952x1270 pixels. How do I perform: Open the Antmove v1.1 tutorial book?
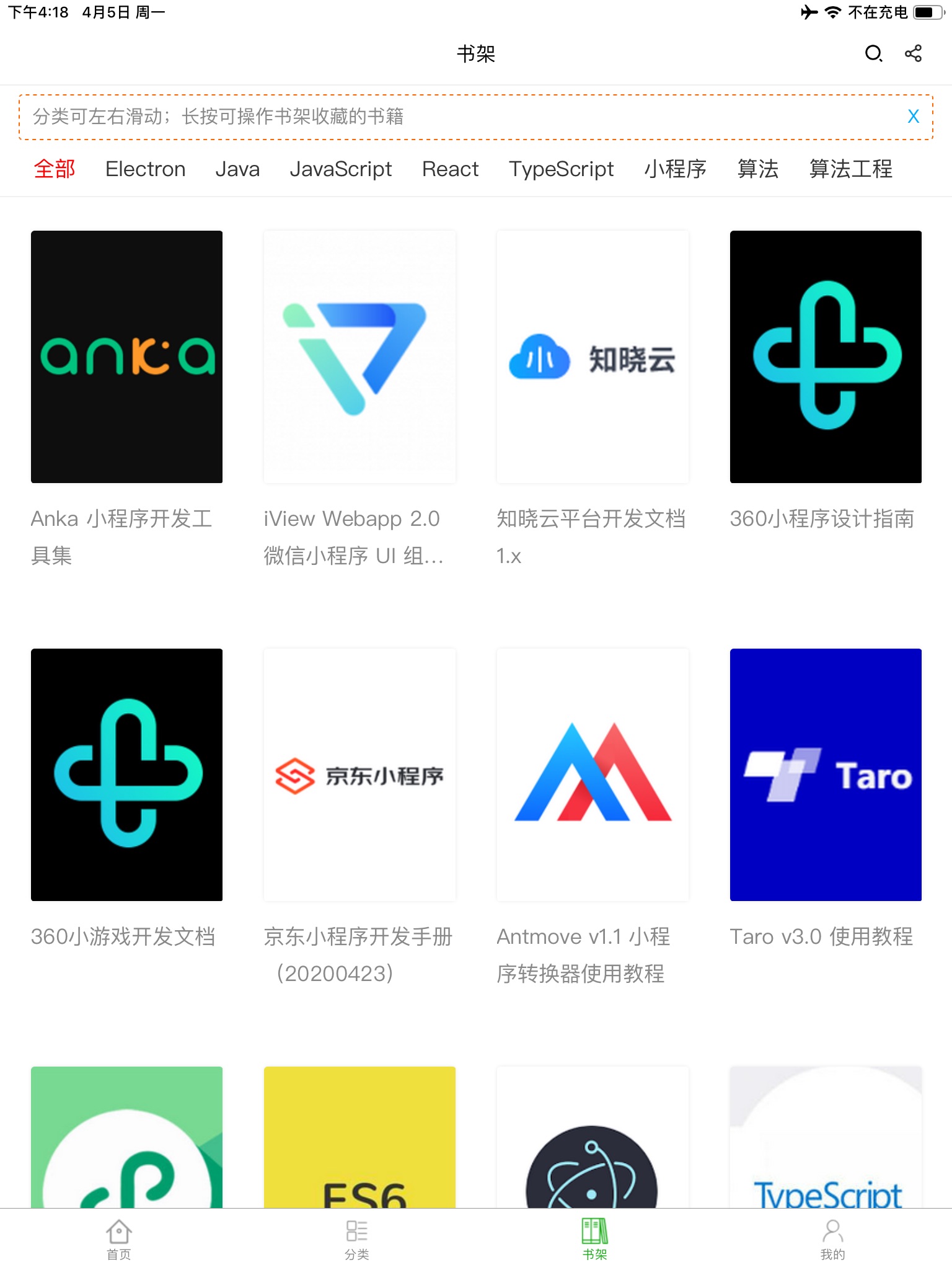(593, 775)
